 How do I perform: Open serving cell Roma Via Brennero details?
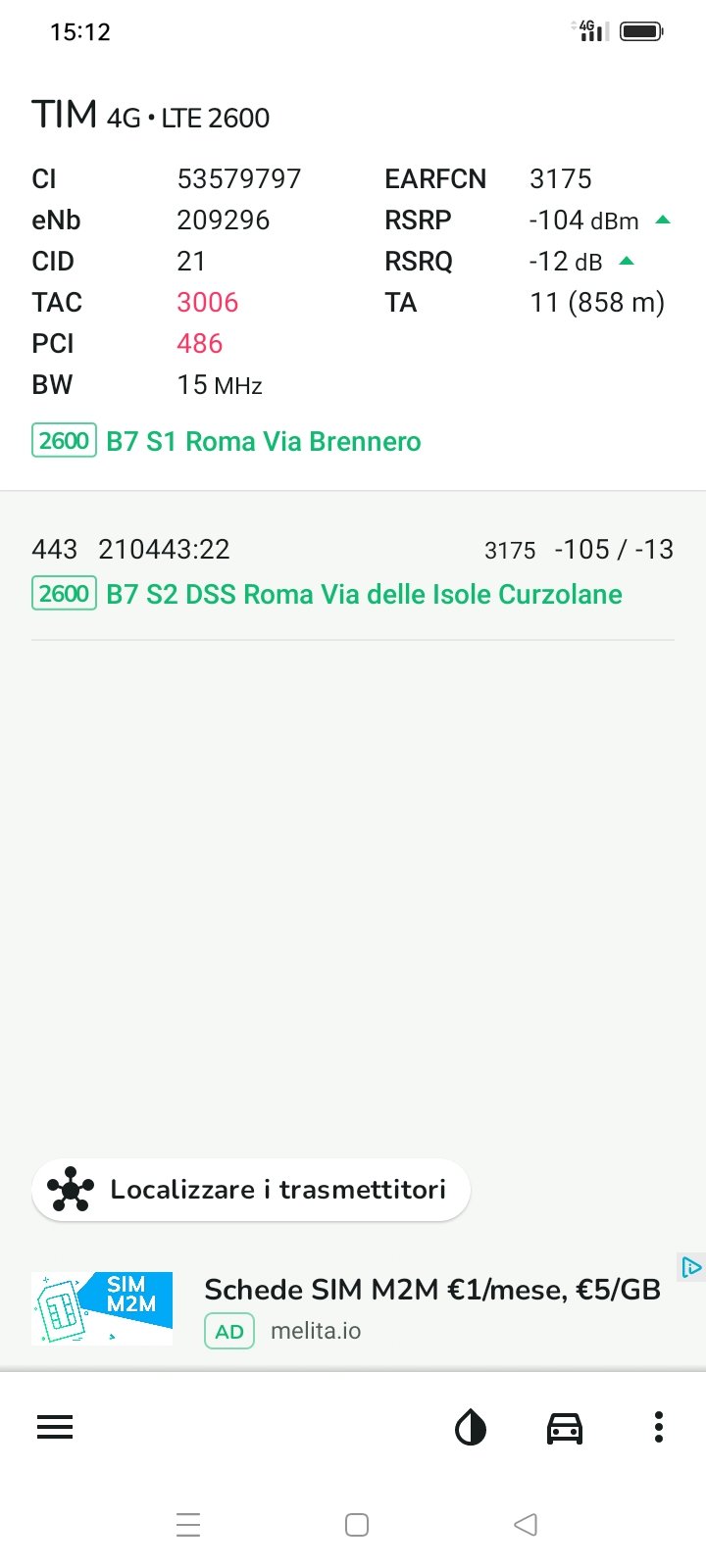(x=227, y=441)
